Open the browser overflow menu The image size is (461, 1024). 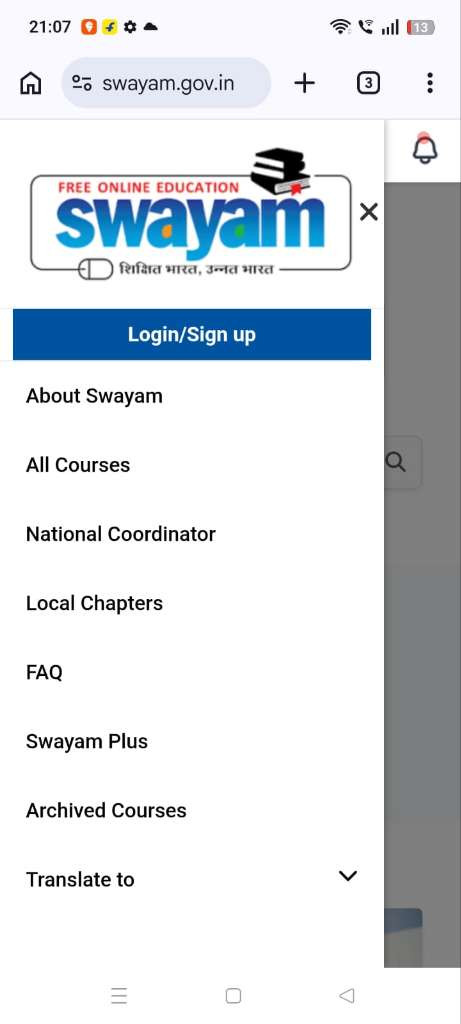point(429,83)
